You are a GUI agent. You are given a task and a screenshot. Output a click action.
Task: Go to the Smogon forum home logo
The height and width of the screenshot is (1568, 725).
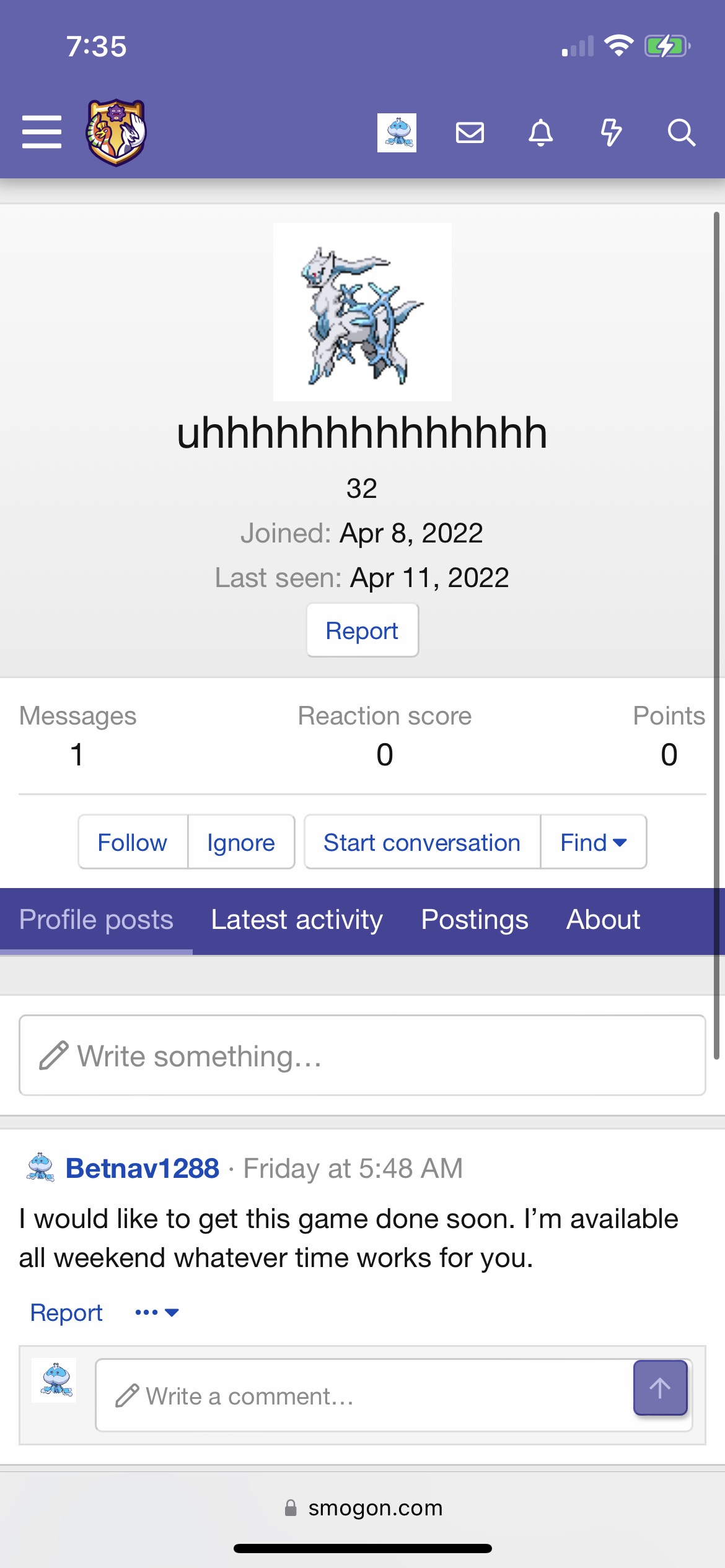coord(116,132)
